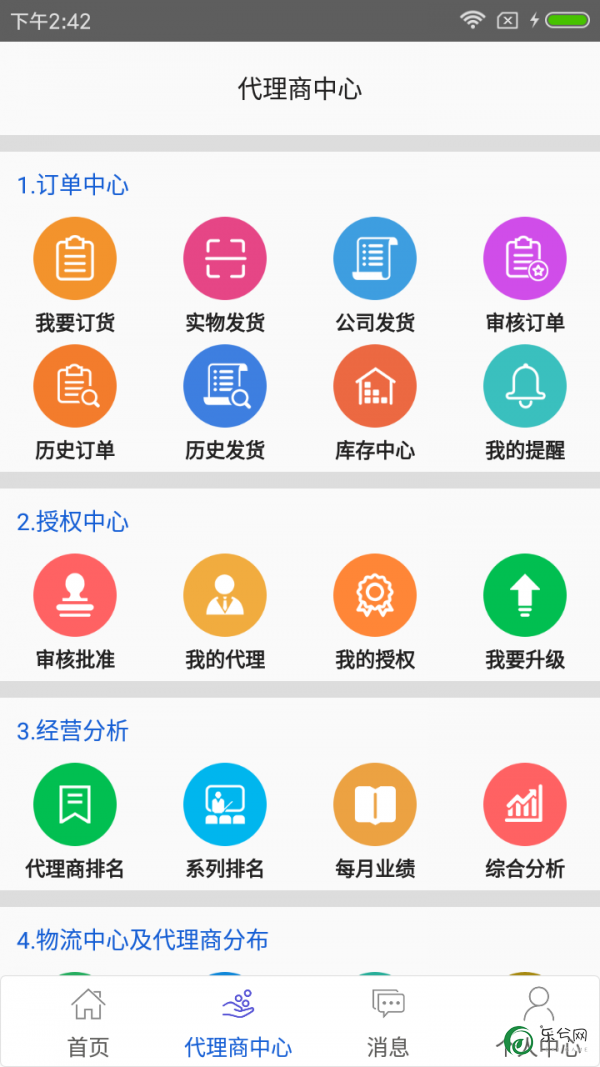Open 综合分析 chart
The width and height of the screenshot is (600, 1067).
pos(525,804)
